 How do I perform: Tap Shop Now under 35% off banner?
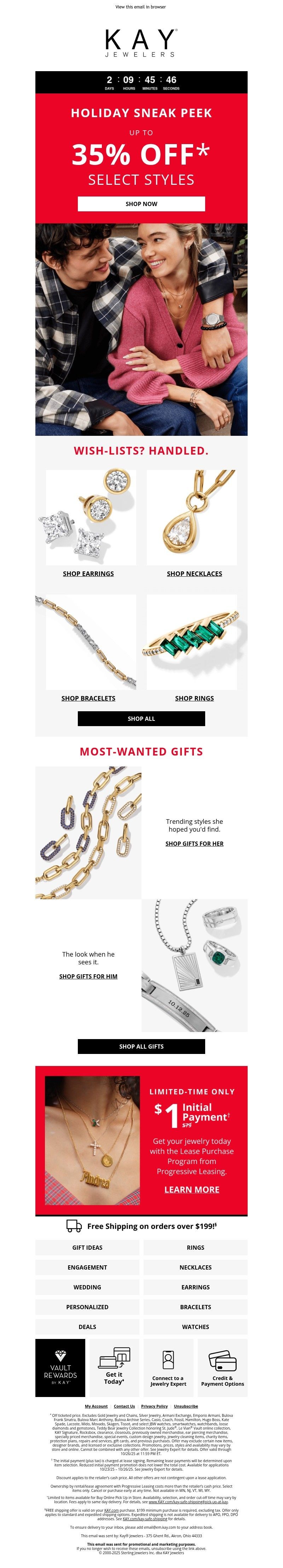tap(141, 204)
